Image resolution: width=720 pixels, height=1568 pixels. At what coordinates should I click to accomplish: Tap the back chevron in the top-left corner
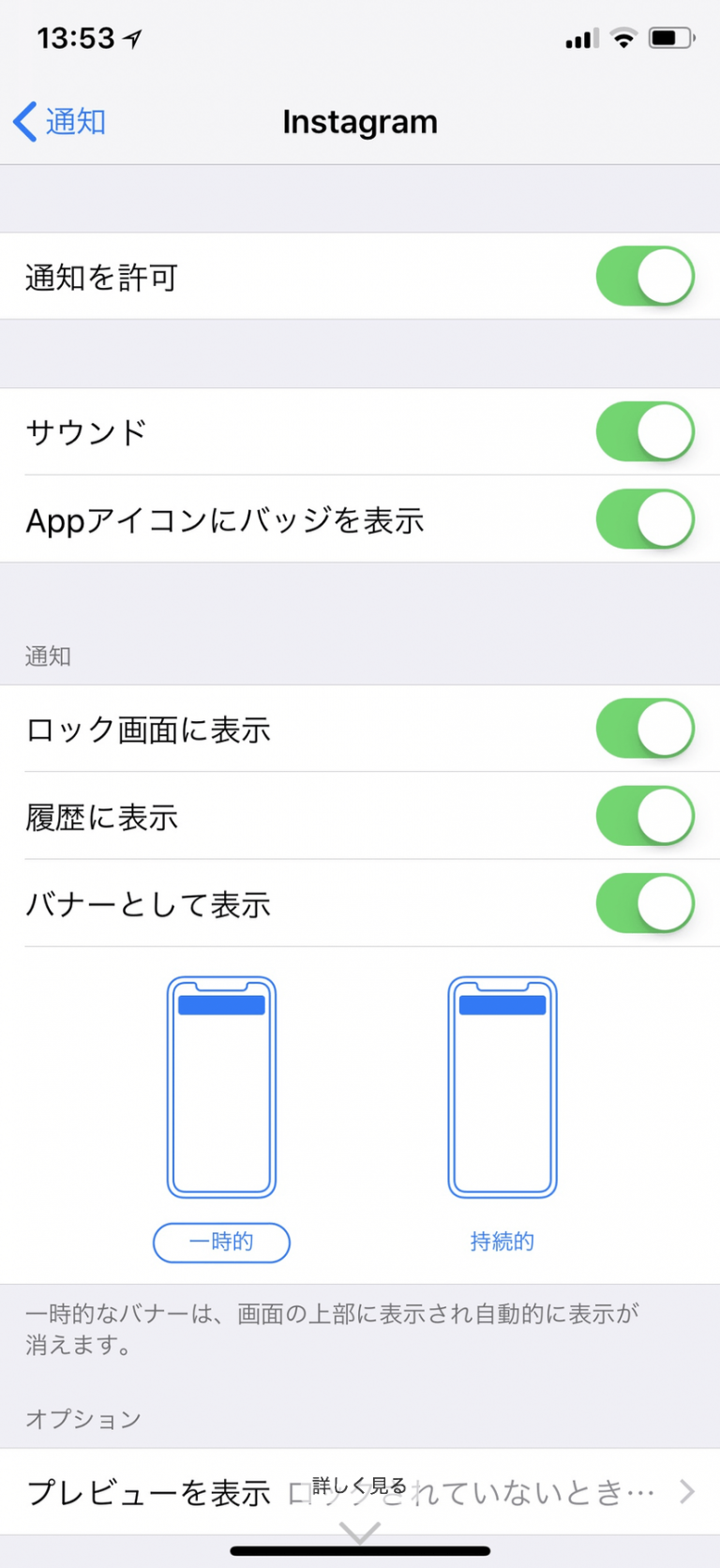click(x=25, y=122)
